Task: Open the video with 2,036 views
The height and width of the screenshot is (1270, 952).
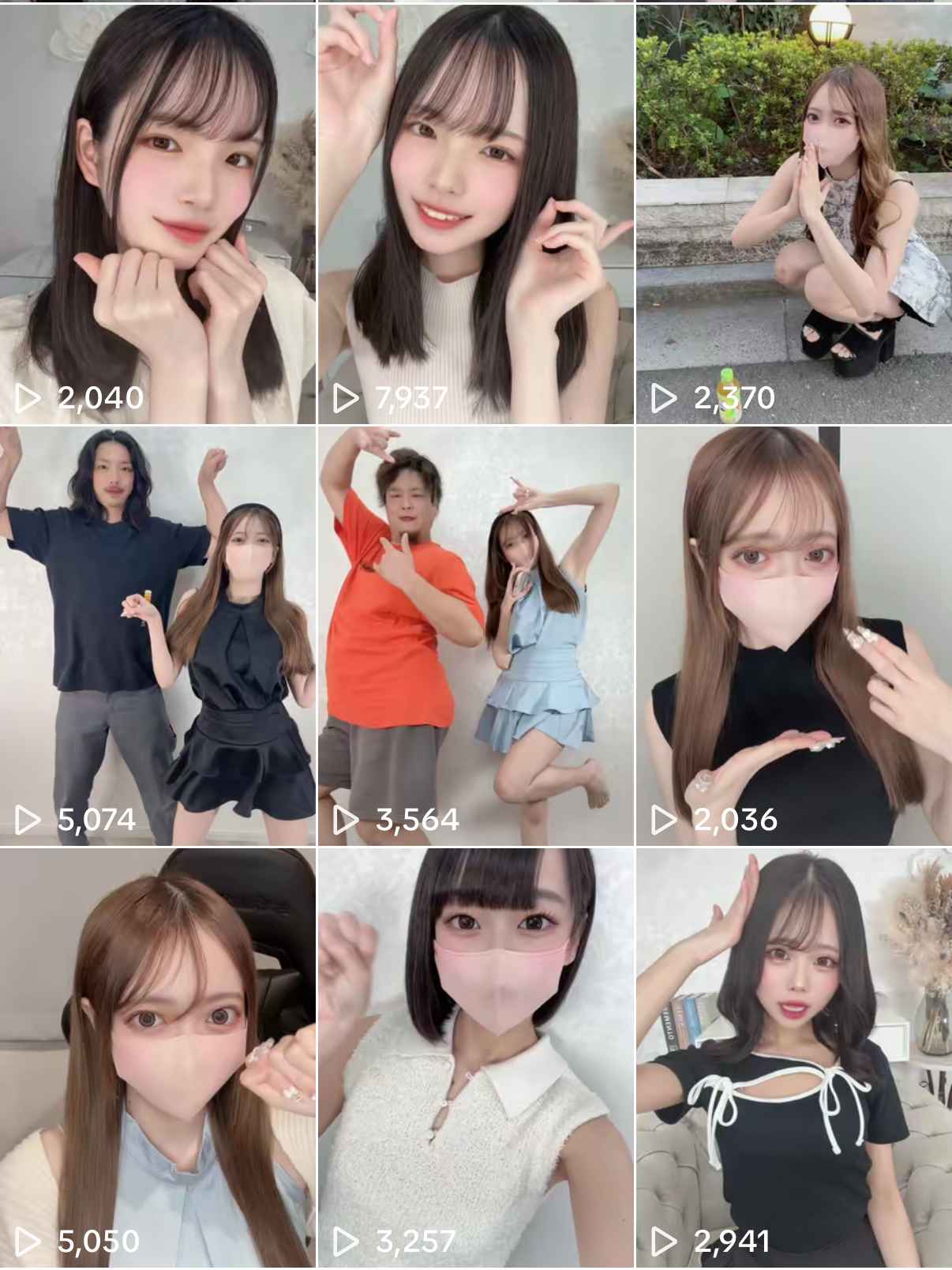Action: [x=793, y=636]
